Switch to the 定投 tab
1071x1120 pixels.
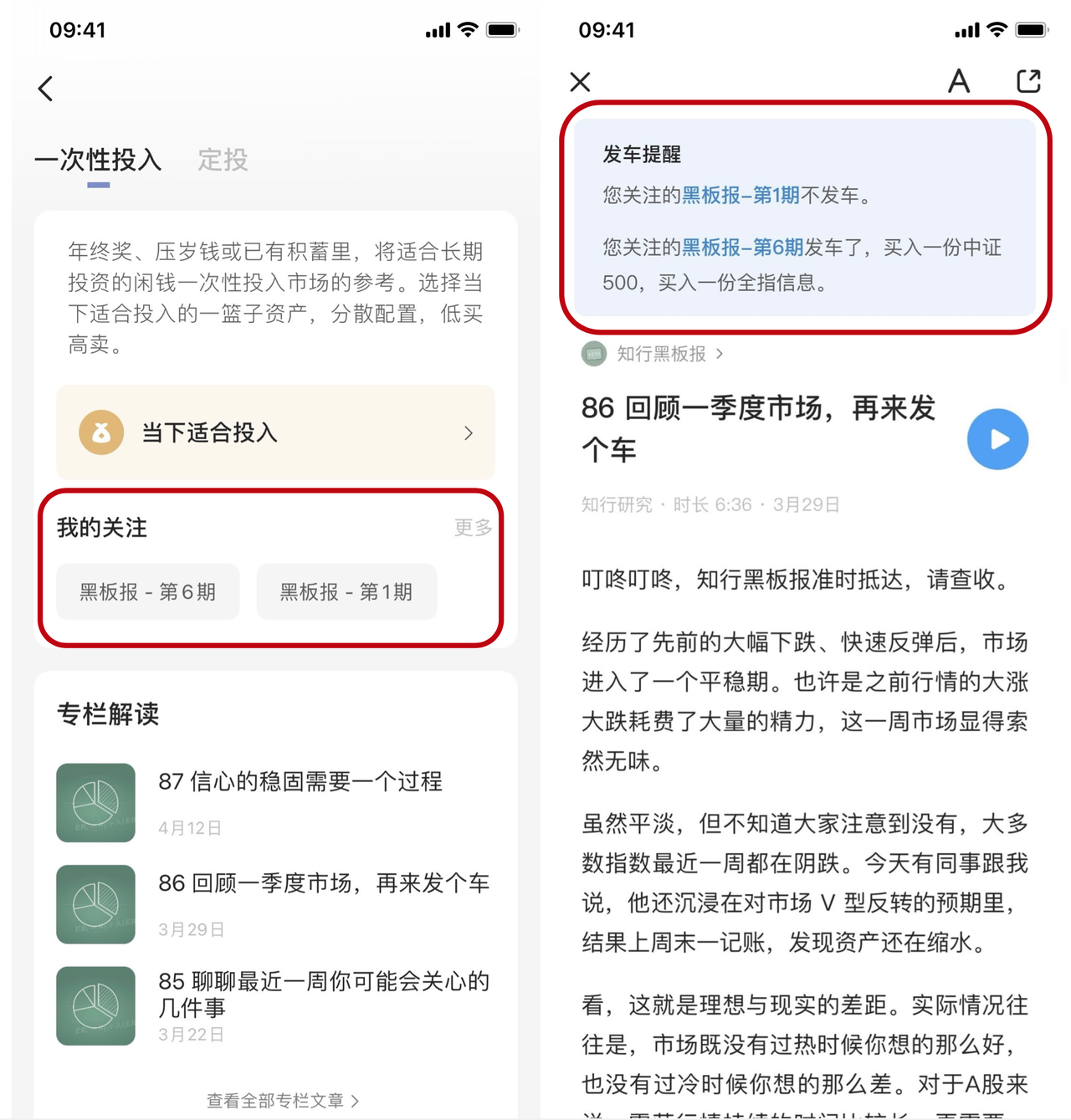tap(223, 159)
